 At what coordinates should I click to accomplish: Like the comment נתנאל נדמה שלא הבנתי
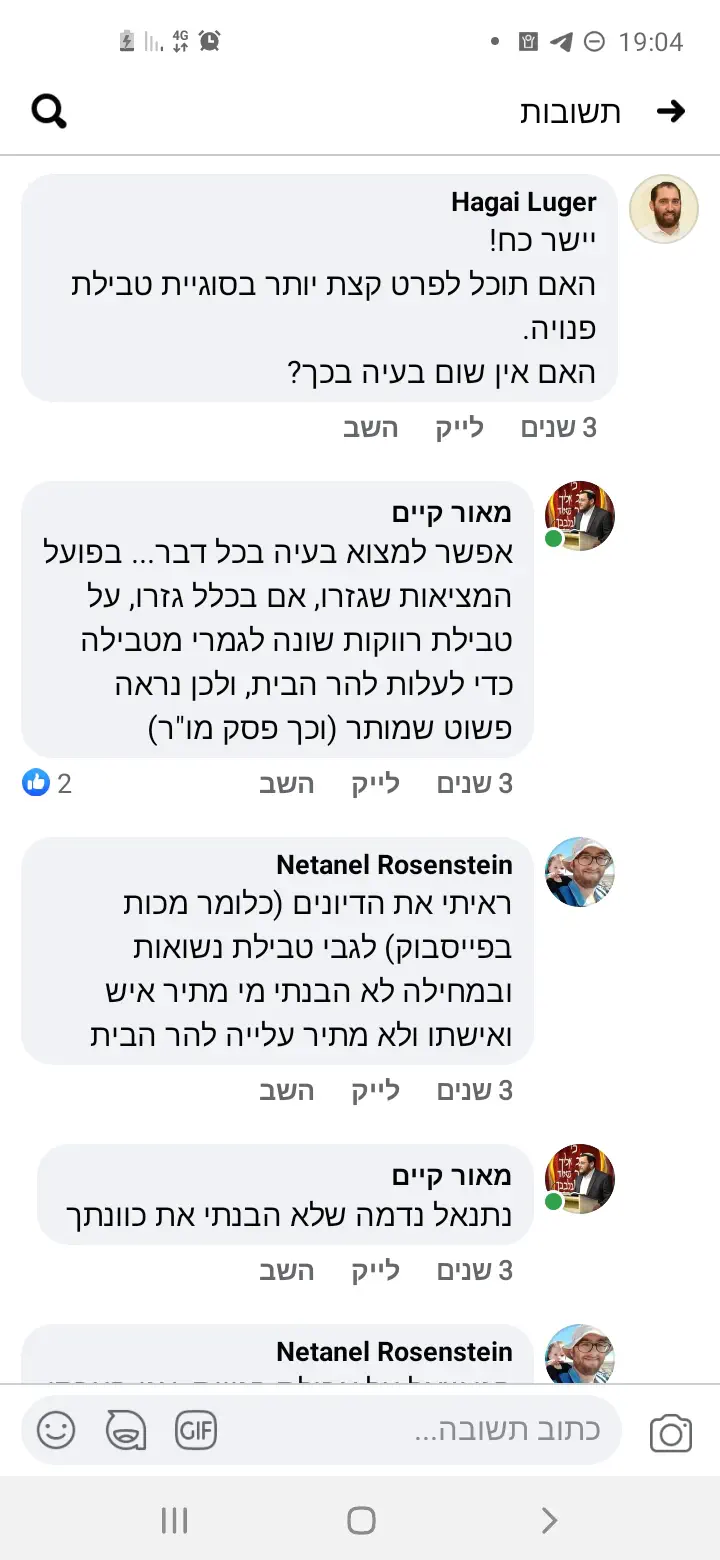click(x=375, y=1270)
